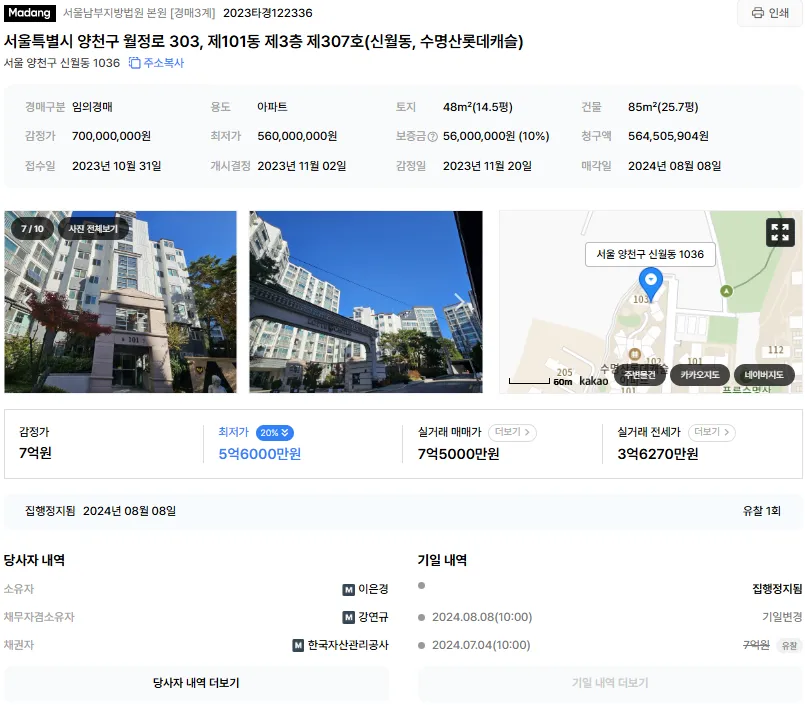This screenshot has height=705, width=805.
Task: Expand 당사자 내역 더보기
Action: (196, 683)
